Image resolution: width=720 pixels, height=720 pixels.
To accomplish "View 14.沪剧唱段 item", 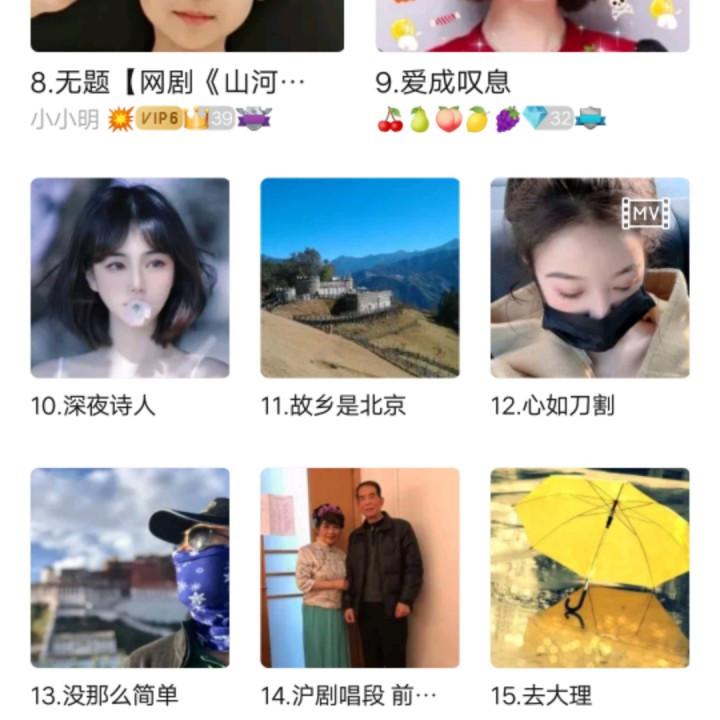I will 360,567.
